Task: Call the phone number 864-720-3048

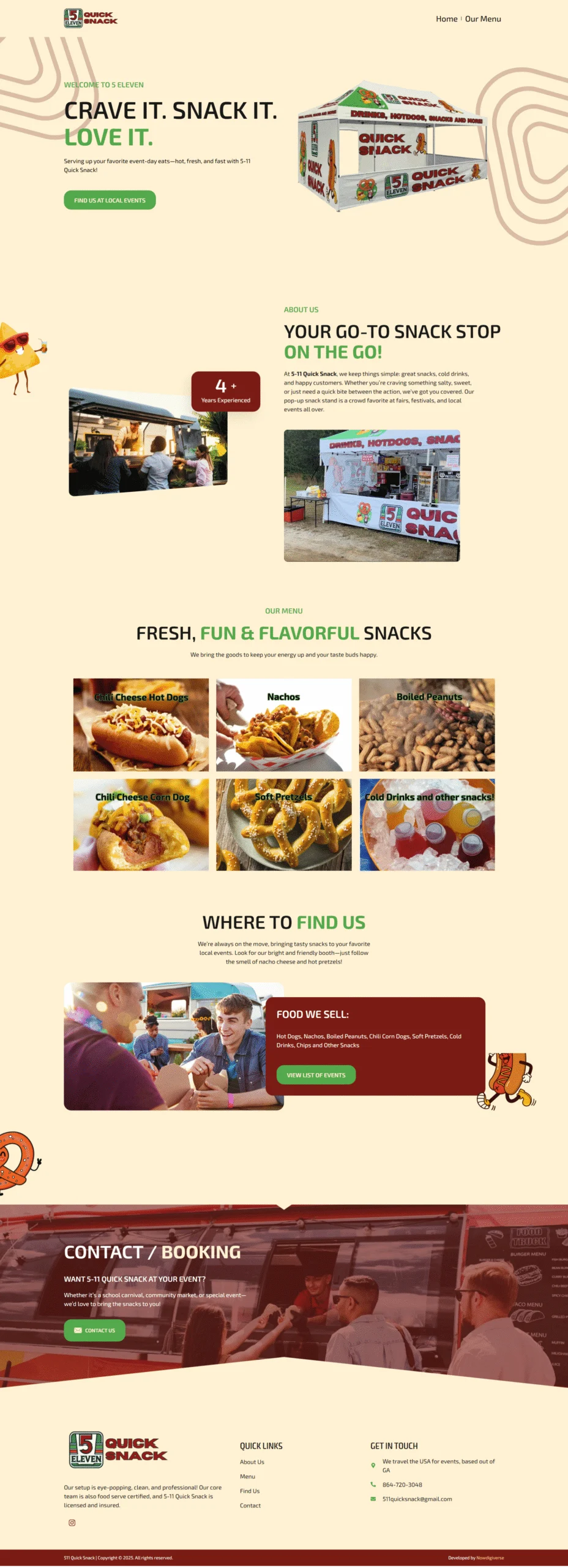Action: pyautogui.click(x=402, y=1485)
